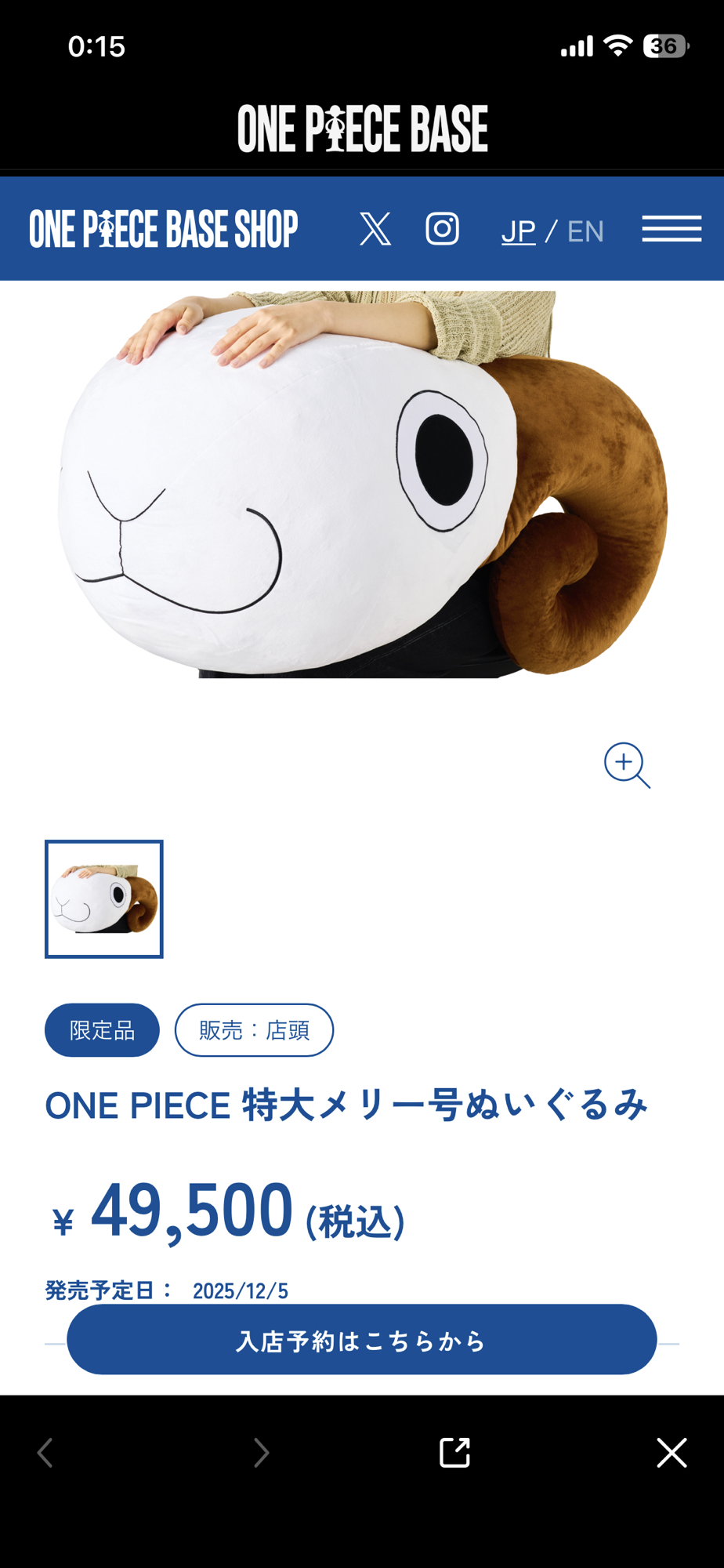Open the X (Twitter) link in header
Viewport: 724px width, 1568px height.
(375, 229)
